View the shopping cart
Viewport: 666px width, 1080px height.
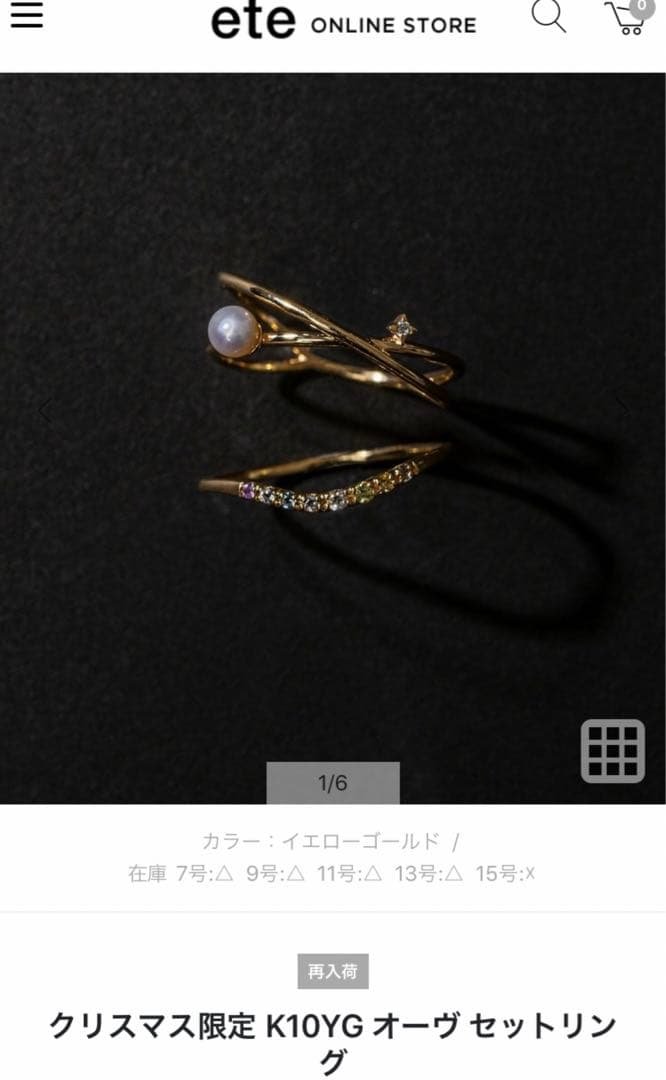[x=626, y=19]
